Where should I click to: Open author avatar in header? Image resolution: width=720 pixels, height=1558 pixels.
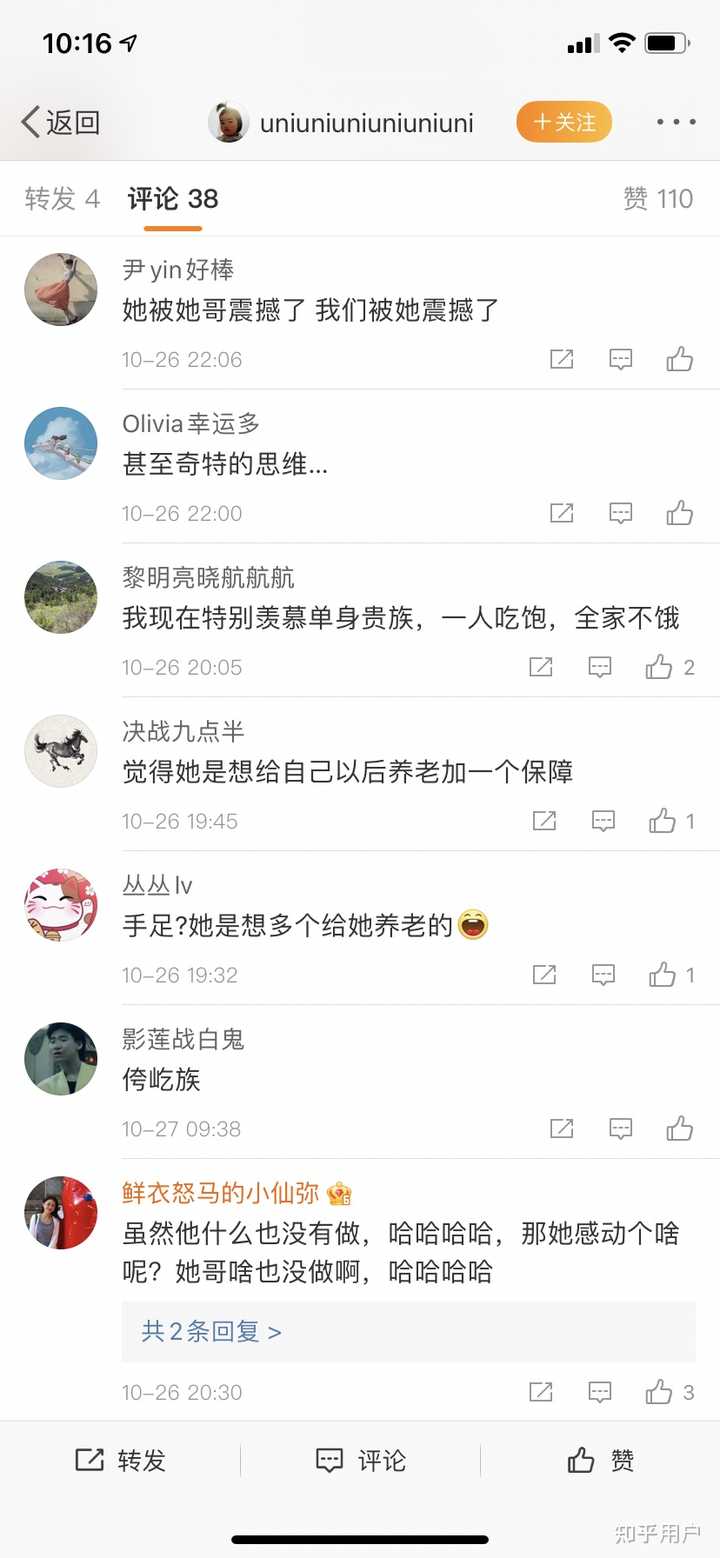[x=228, y=122]
